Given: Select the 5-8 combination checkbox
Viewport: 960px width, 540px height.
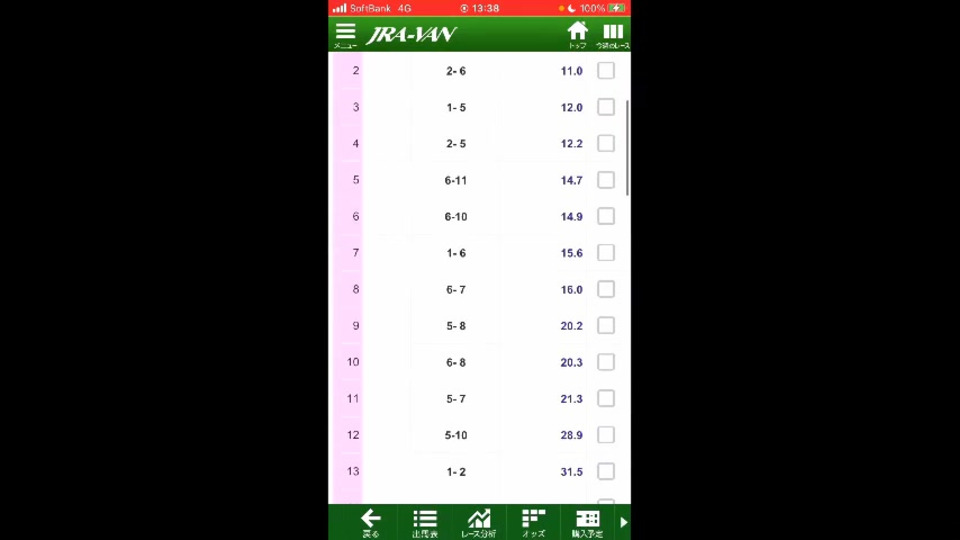Looking at the screenshot, I should [606, 326].
